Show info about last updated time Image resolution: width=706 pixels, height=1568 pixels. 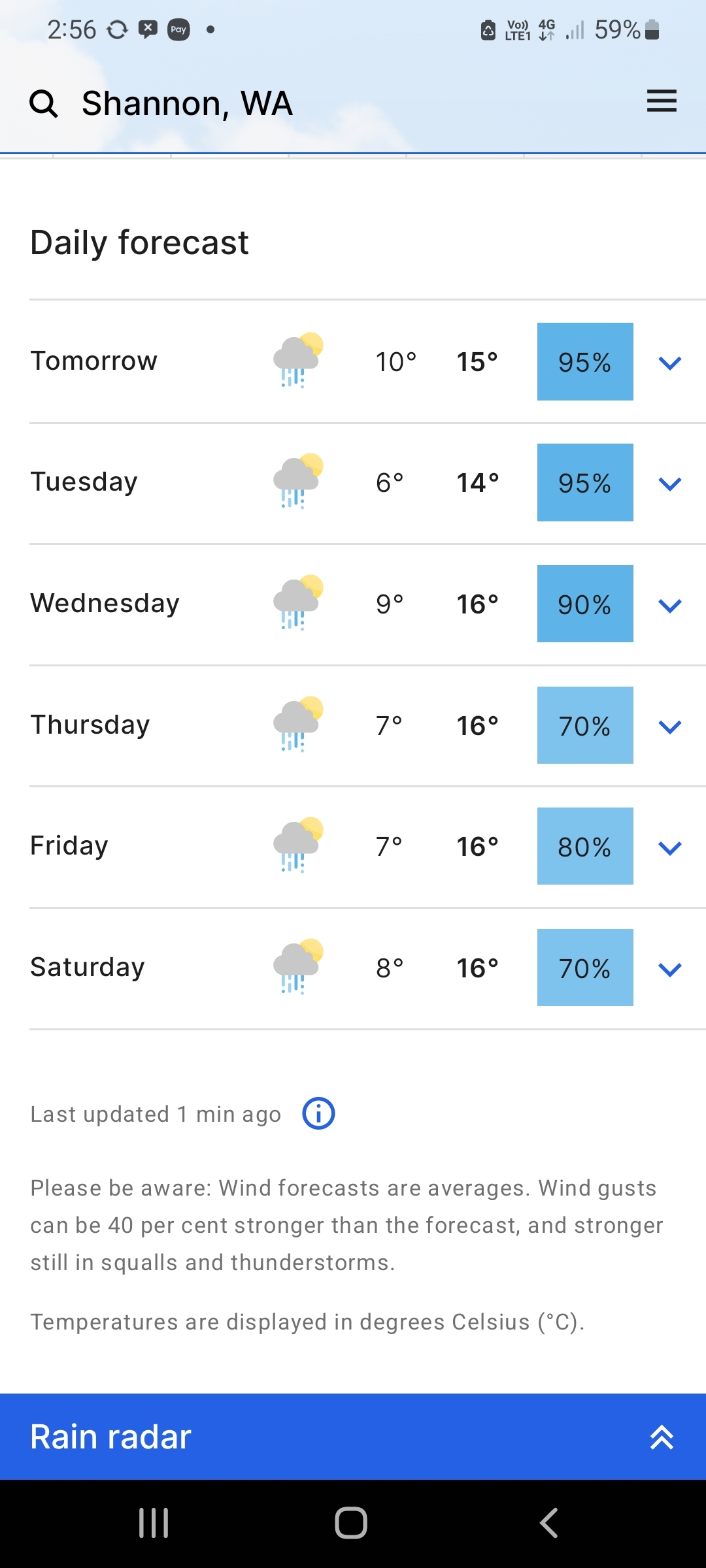(x=318, y=1113)
